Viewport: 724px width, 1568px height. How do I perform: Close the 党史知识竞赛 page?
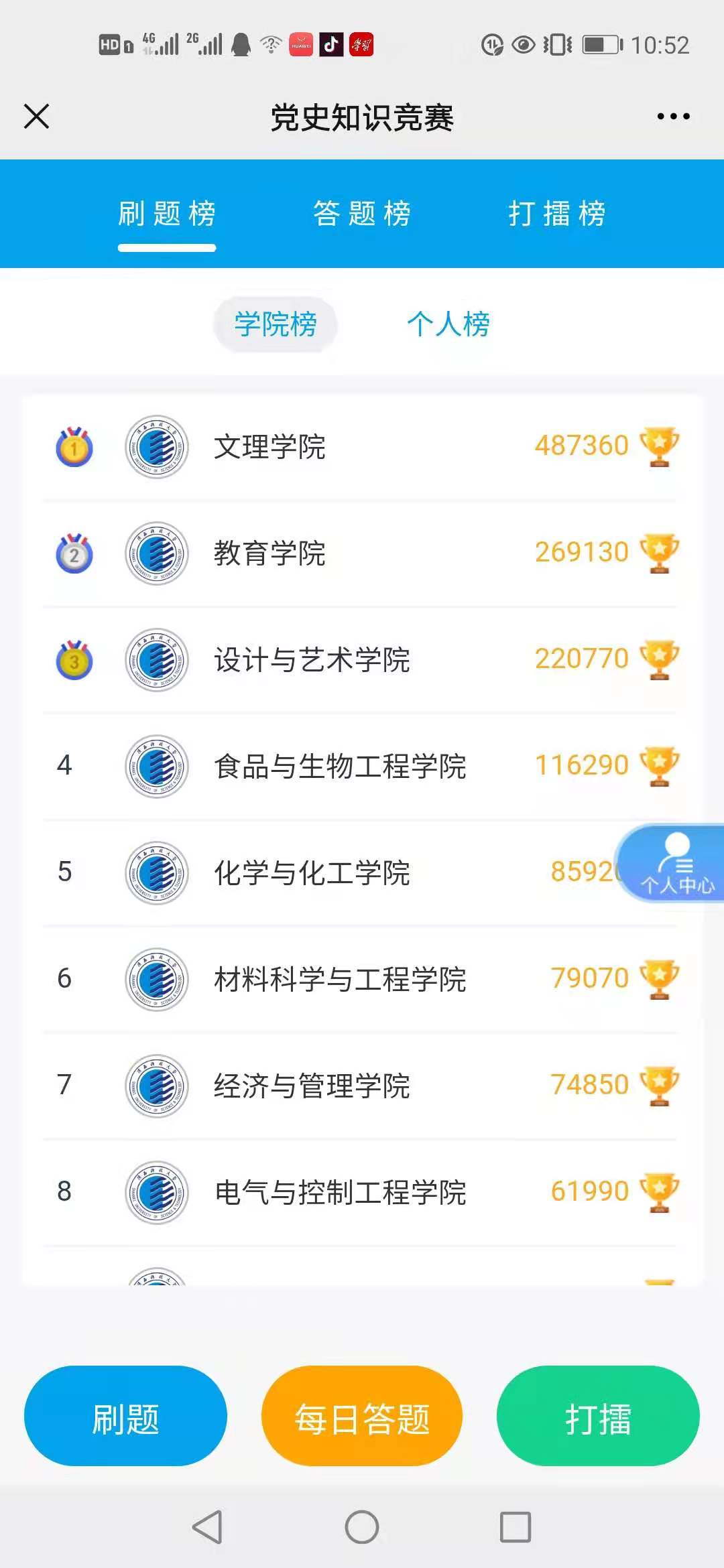click(37, 117)
